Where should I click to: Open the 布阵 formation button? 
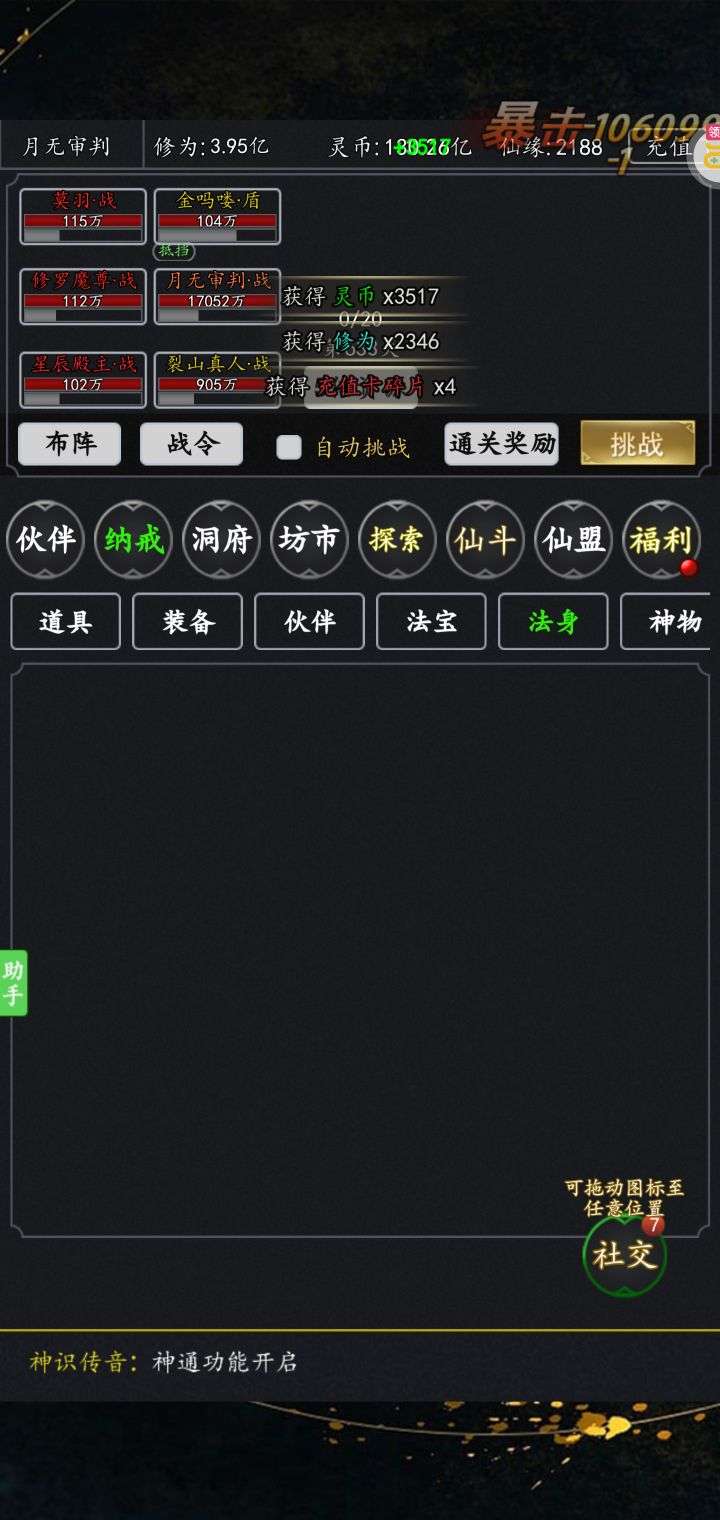click(69, 444)
